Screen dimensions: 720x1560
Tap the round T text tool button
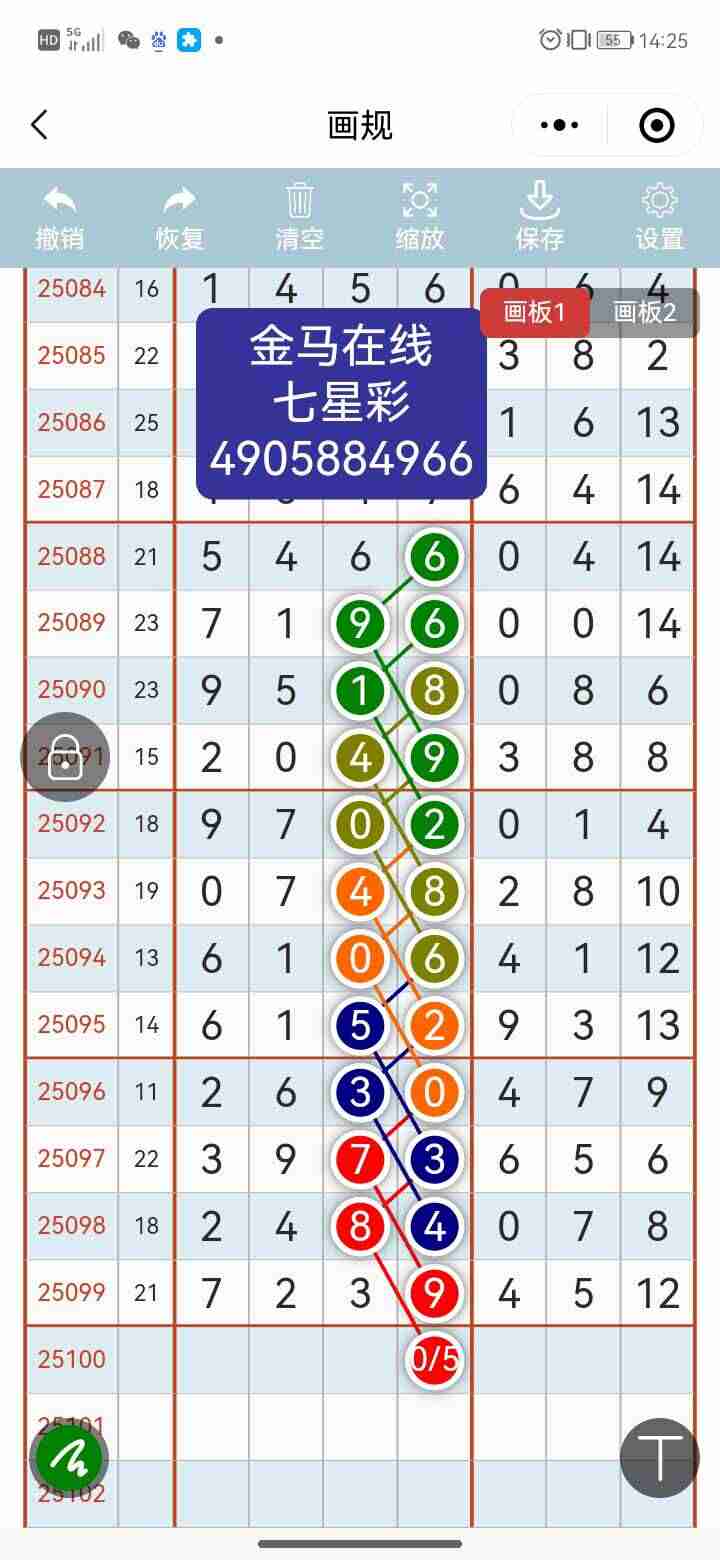click(x=659, y=1457)
